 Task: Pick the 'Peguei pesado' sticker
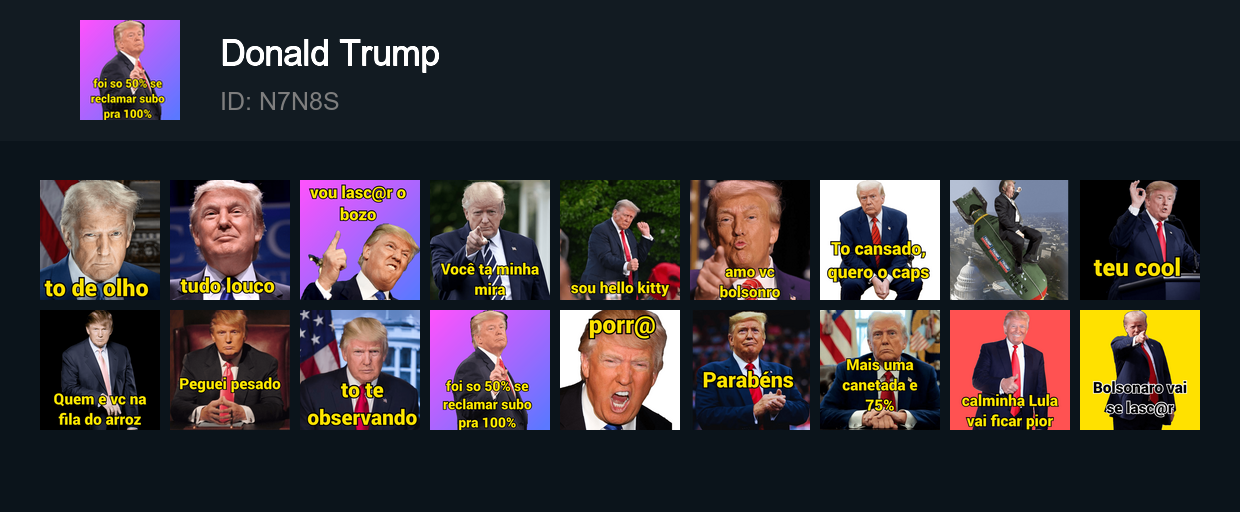230,370
